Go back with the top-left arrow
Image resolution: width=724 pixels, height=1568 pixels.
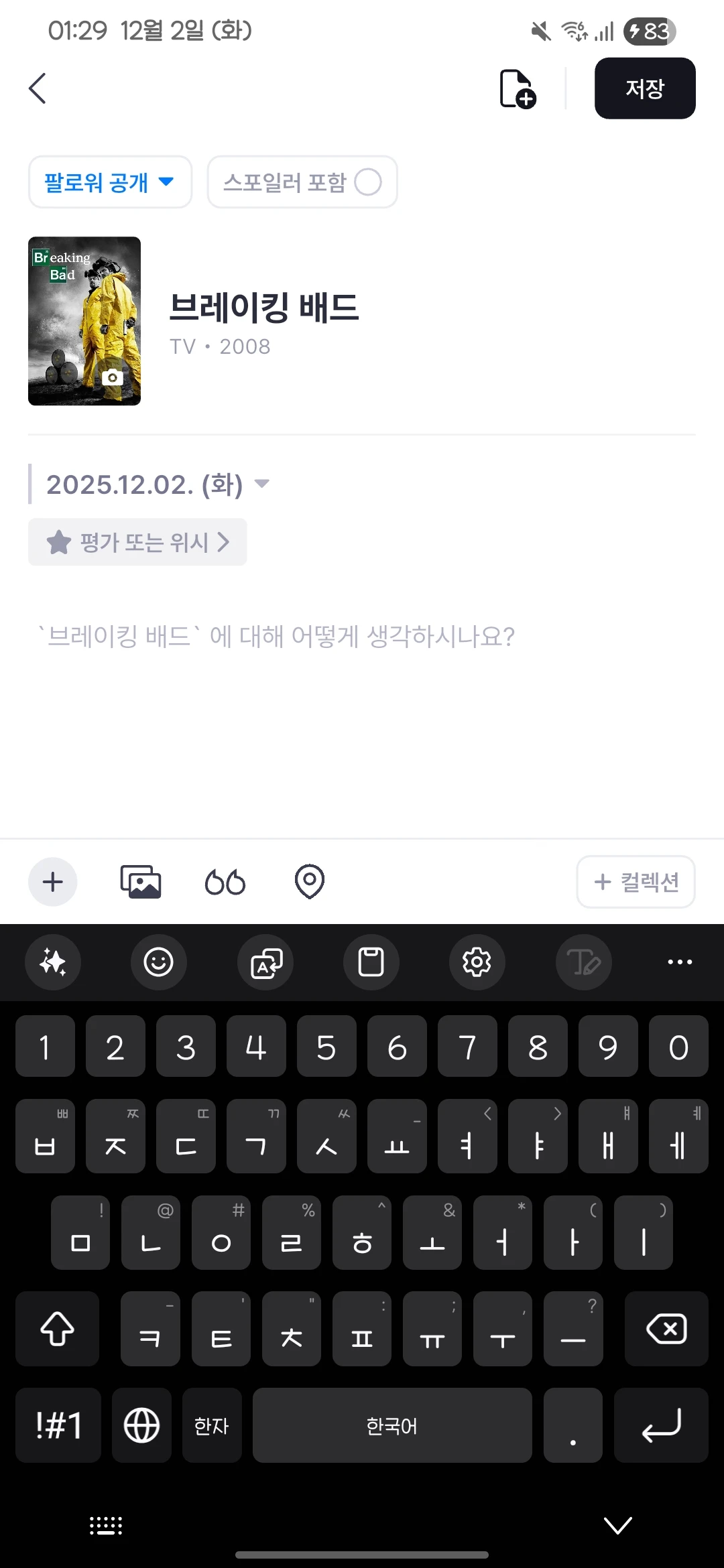38,88
